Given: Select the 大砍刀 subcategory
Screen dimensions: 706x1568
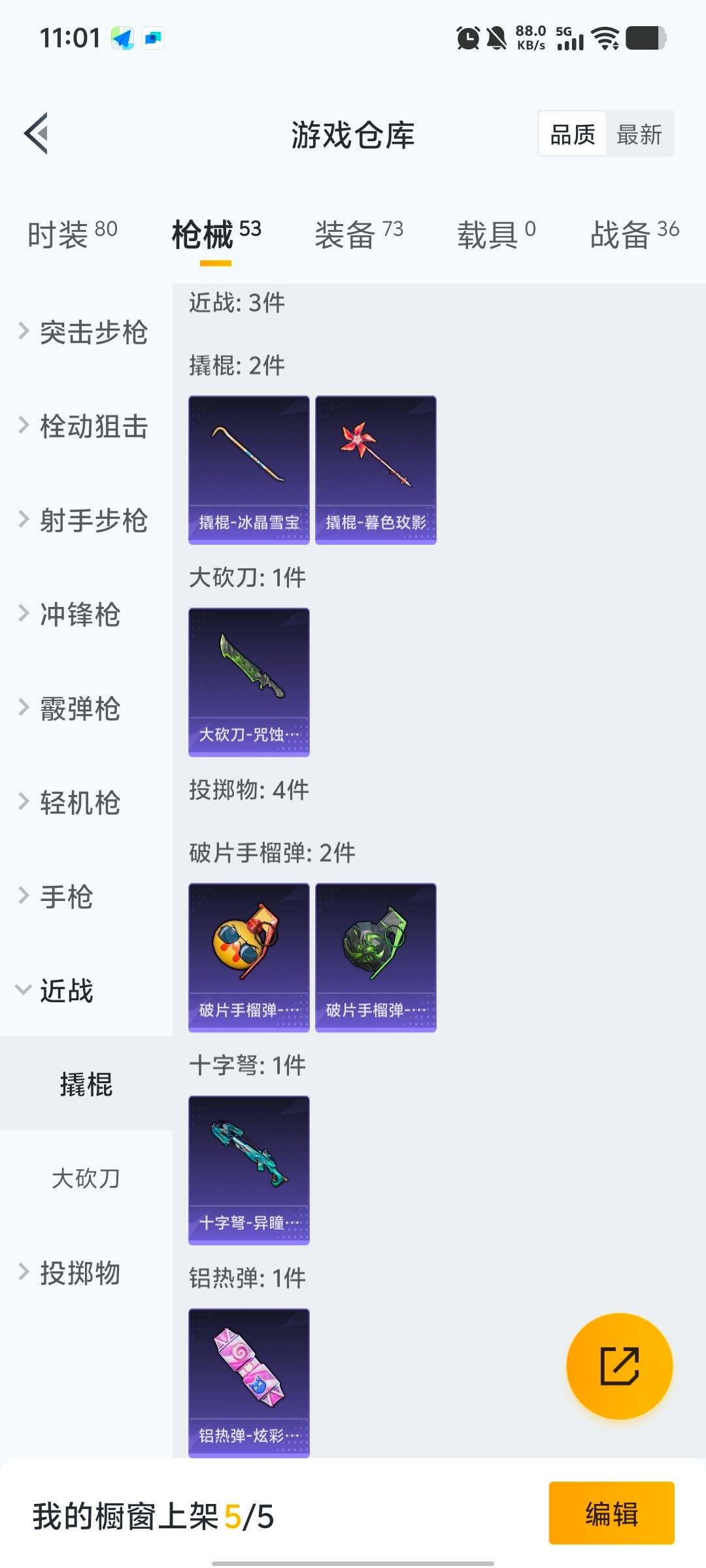Looking at the screenshot, I should (86, 1178).
